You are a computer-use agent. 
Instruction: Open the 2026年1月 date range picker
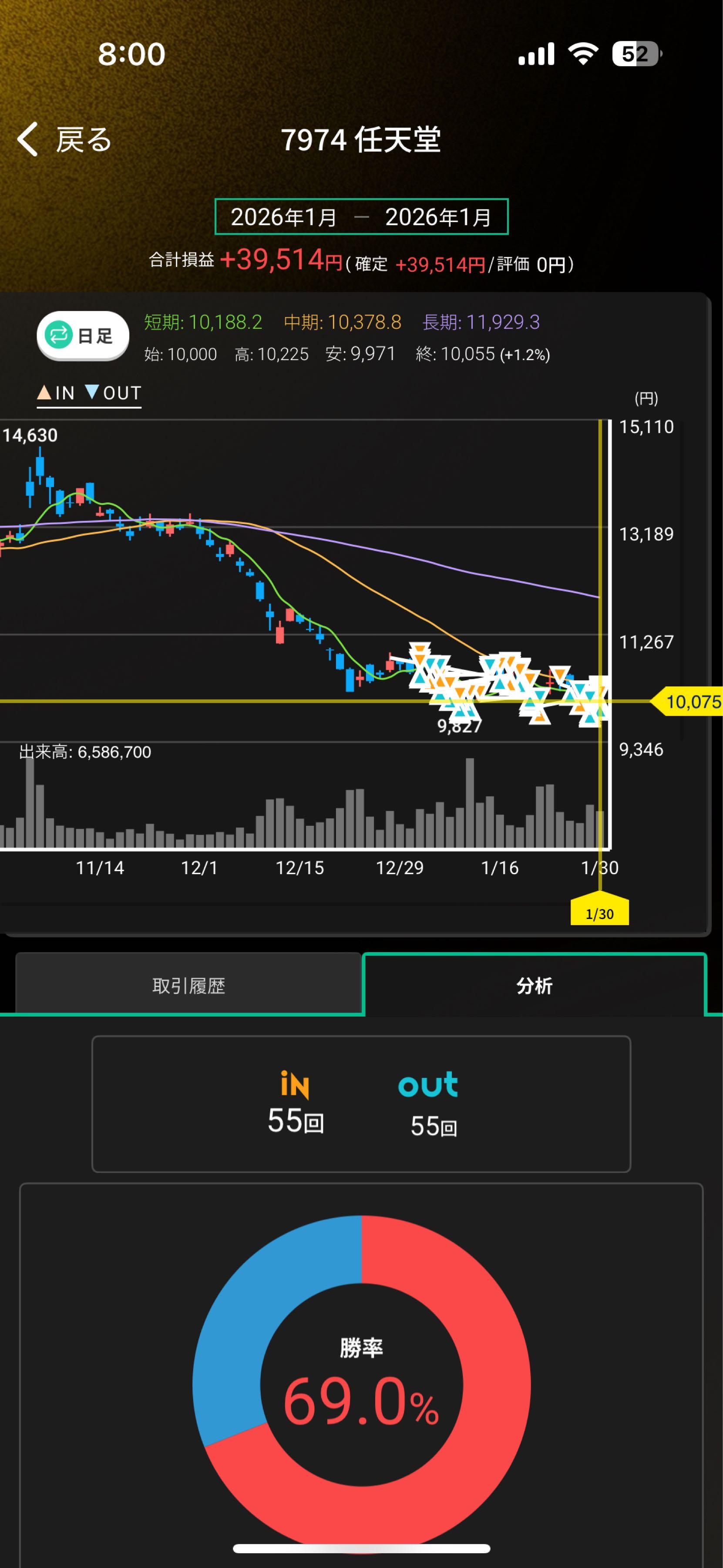pyautogui.click(x=361, y=217)
